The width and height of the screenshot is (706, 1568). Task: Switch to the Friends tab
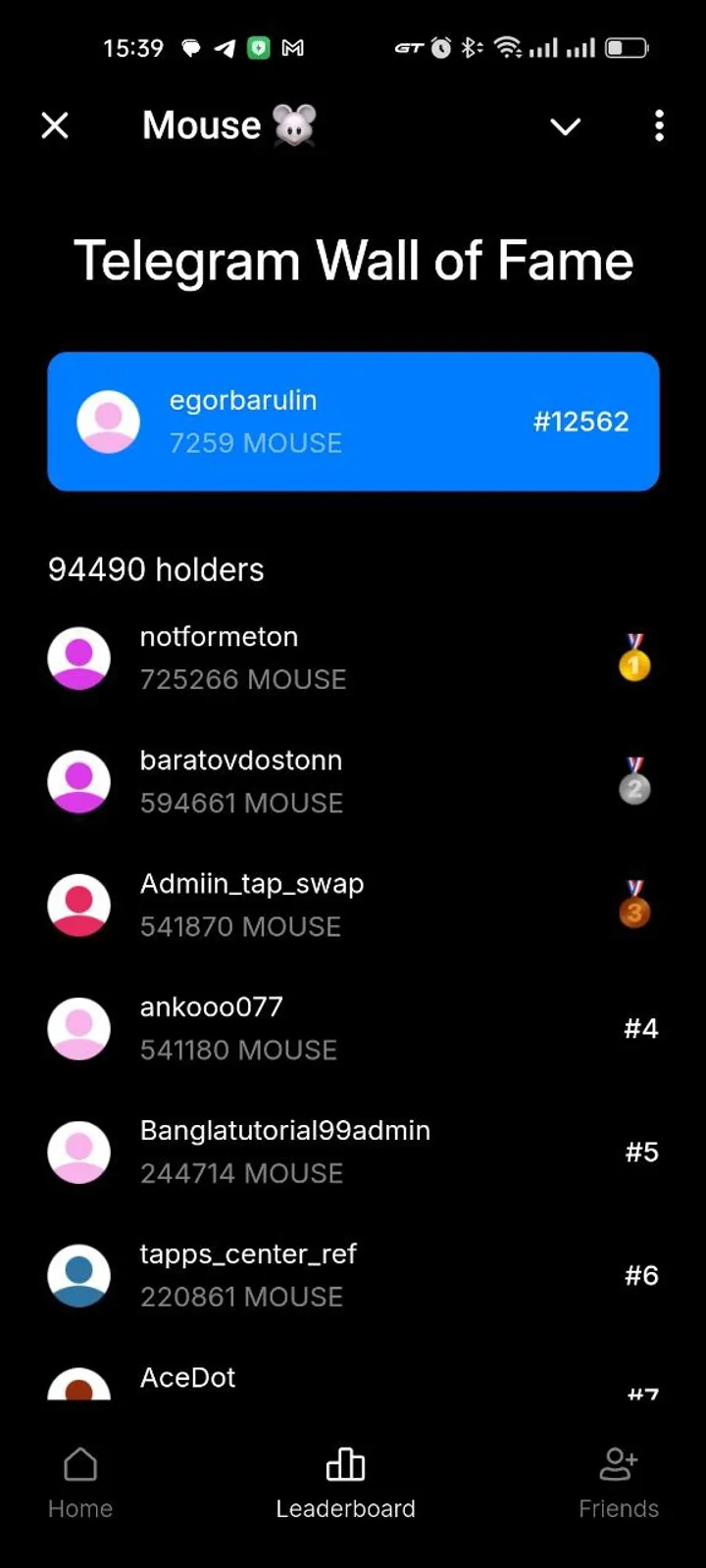619,1482
